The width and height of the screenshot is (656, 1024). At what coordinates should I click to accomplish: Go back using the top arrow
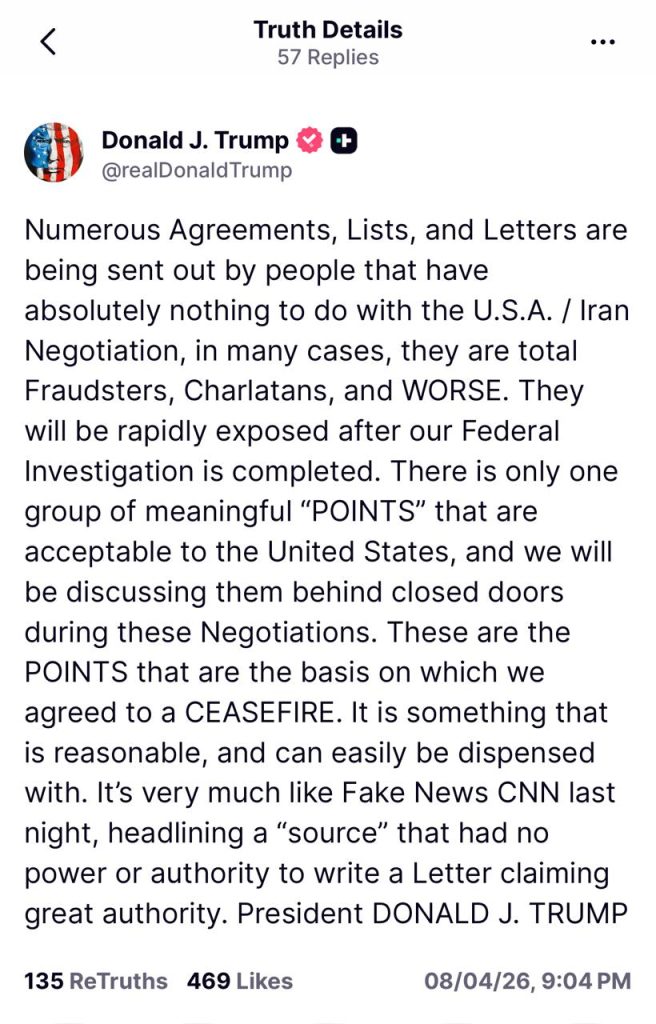point(48,42)
